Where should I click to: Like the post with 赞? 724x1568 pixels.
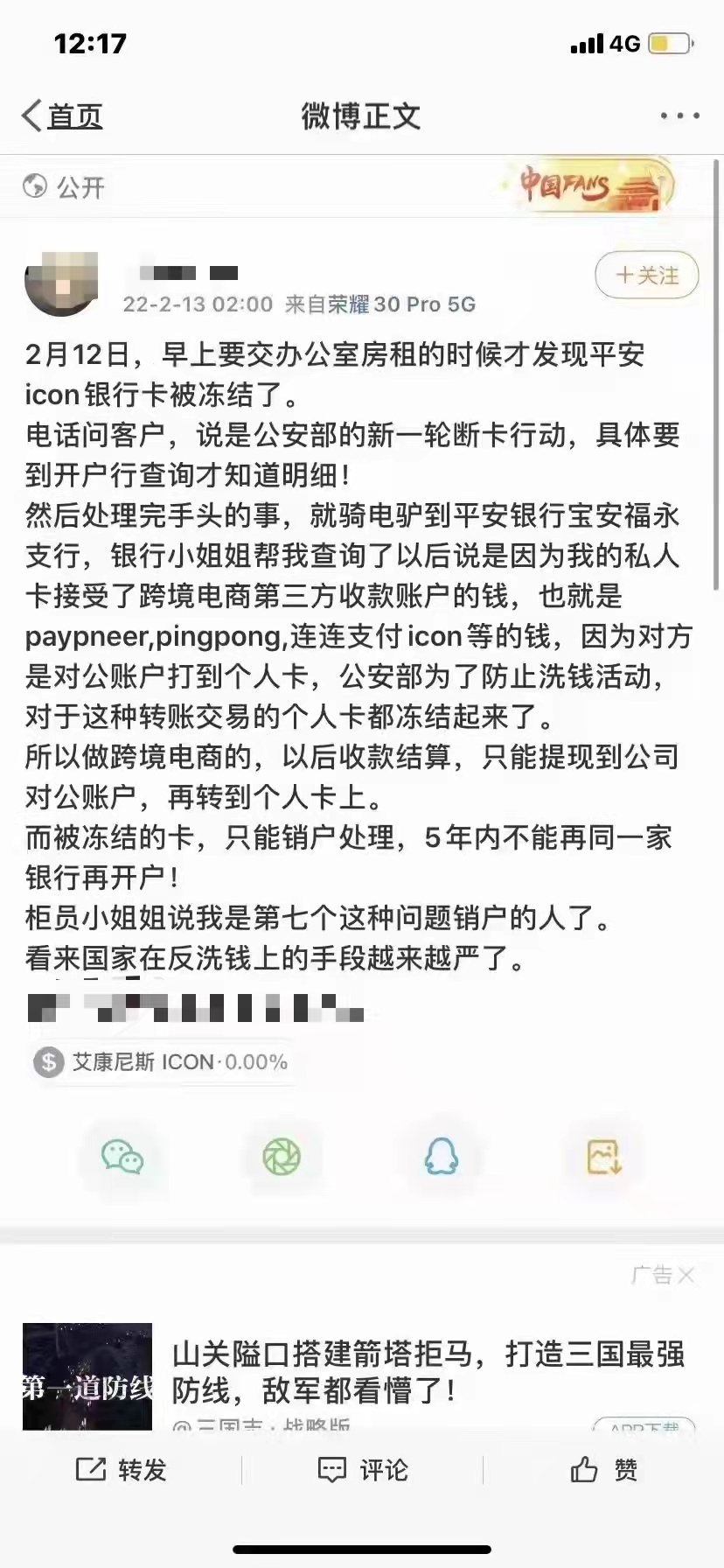click(x=603, y=1470)
